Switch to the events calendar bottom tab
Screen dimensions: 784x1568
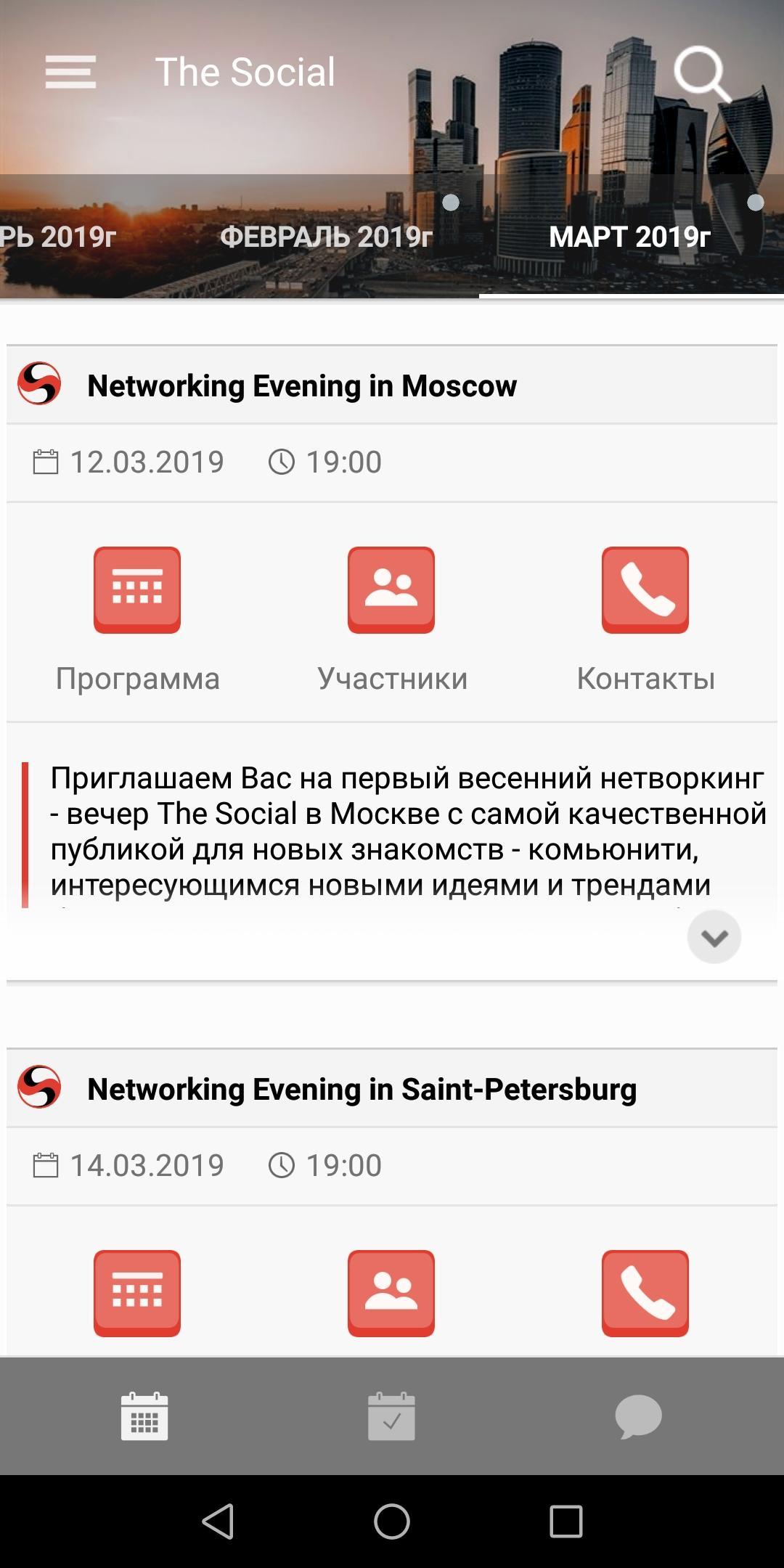(144, 1416)
